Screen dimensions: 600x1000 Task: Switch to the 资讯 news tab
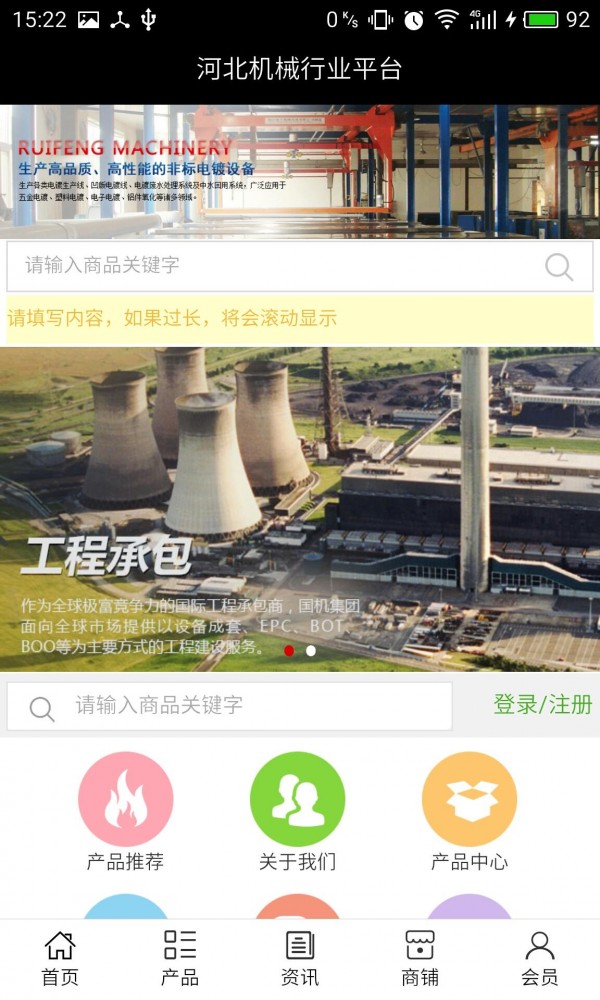300,959
